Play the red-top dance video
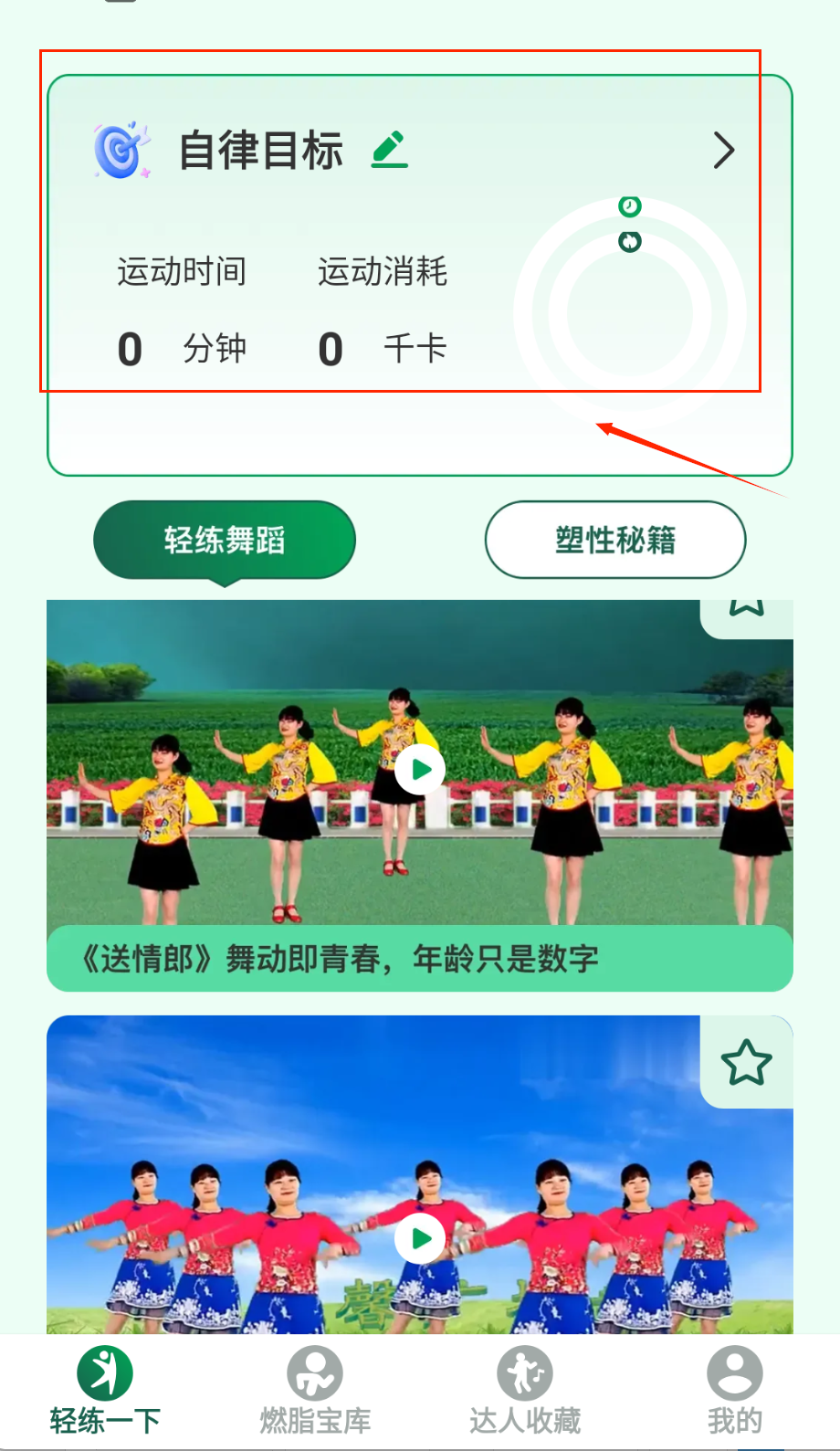Image resolution: width=840 pixels, height=1451 pixels. pos(420,1238)
